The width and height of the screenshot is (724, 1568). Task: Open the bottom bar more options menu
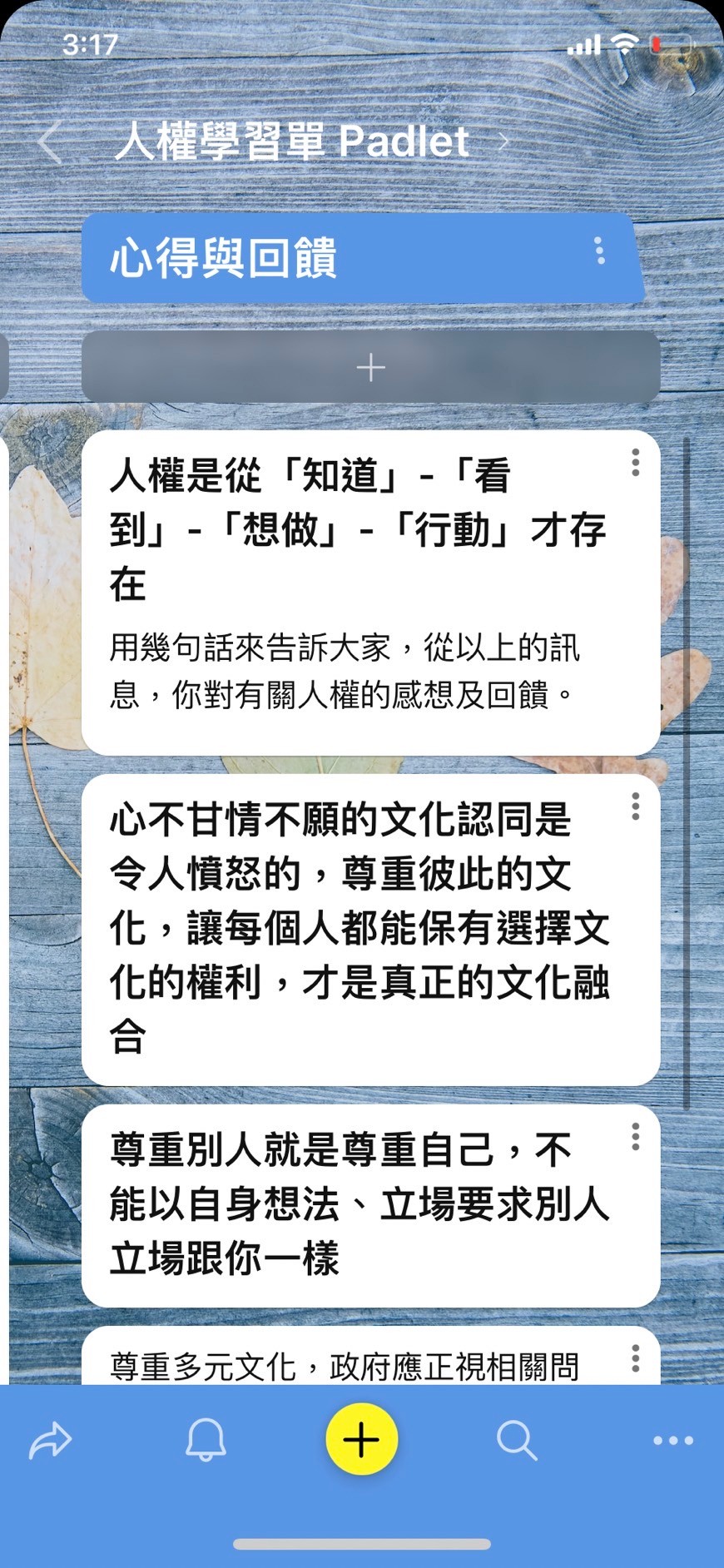pos(672,1440)
